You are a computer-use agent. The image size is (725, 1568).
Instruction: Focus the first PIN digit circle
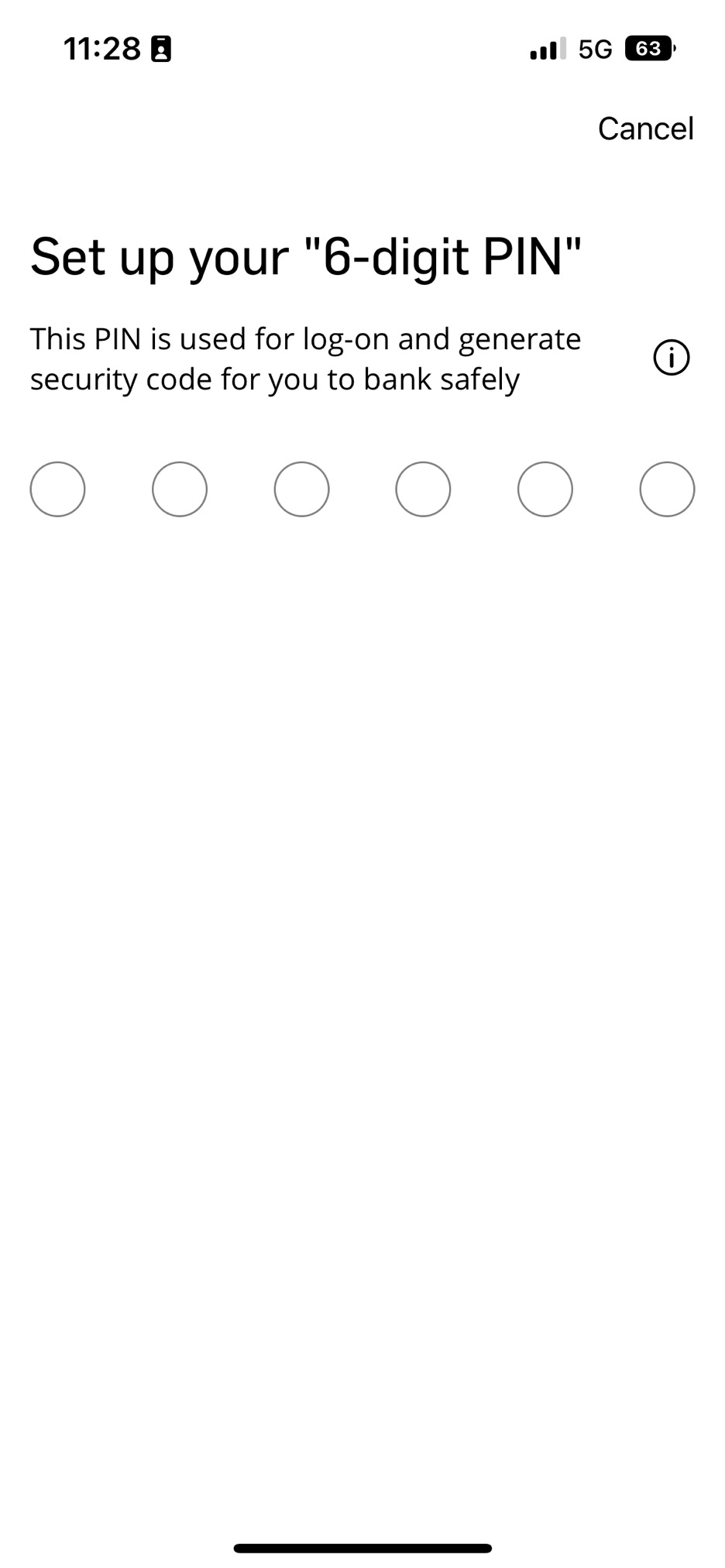tap(57, 489)
